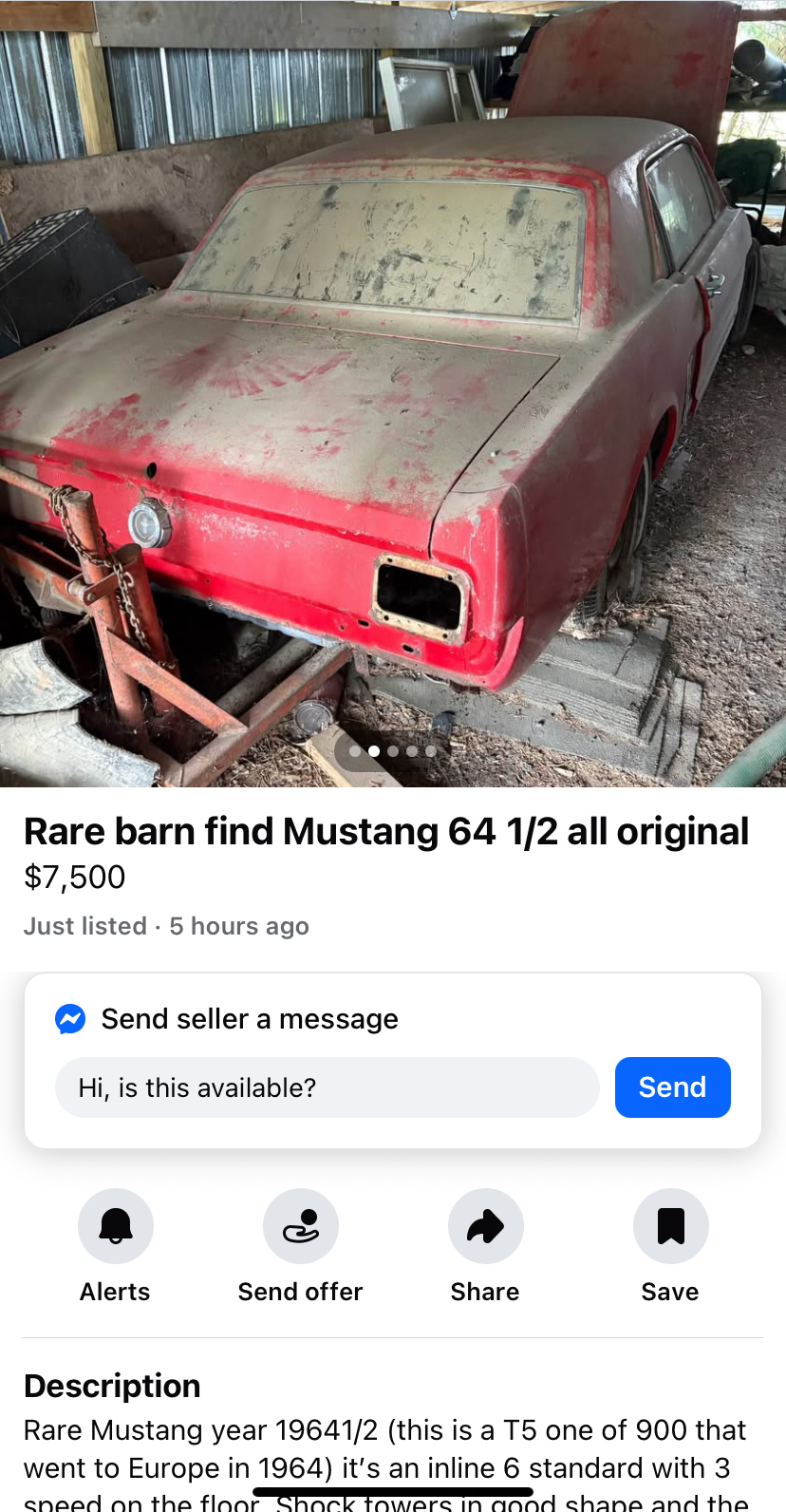
Task: Send the message to the seller
Action: pyautogui.click(x=672, y=1087)
